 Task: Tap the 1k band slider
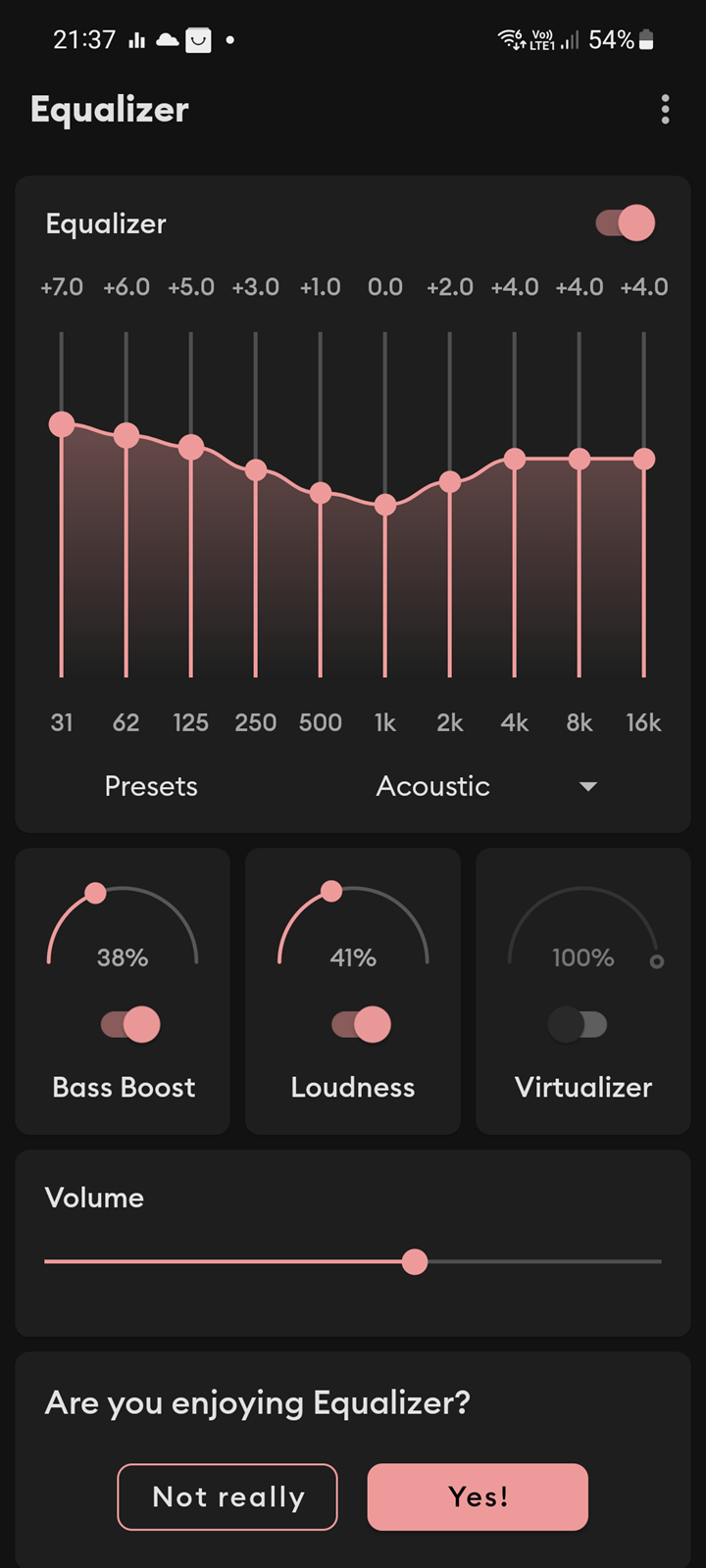(x=385, y=505)
